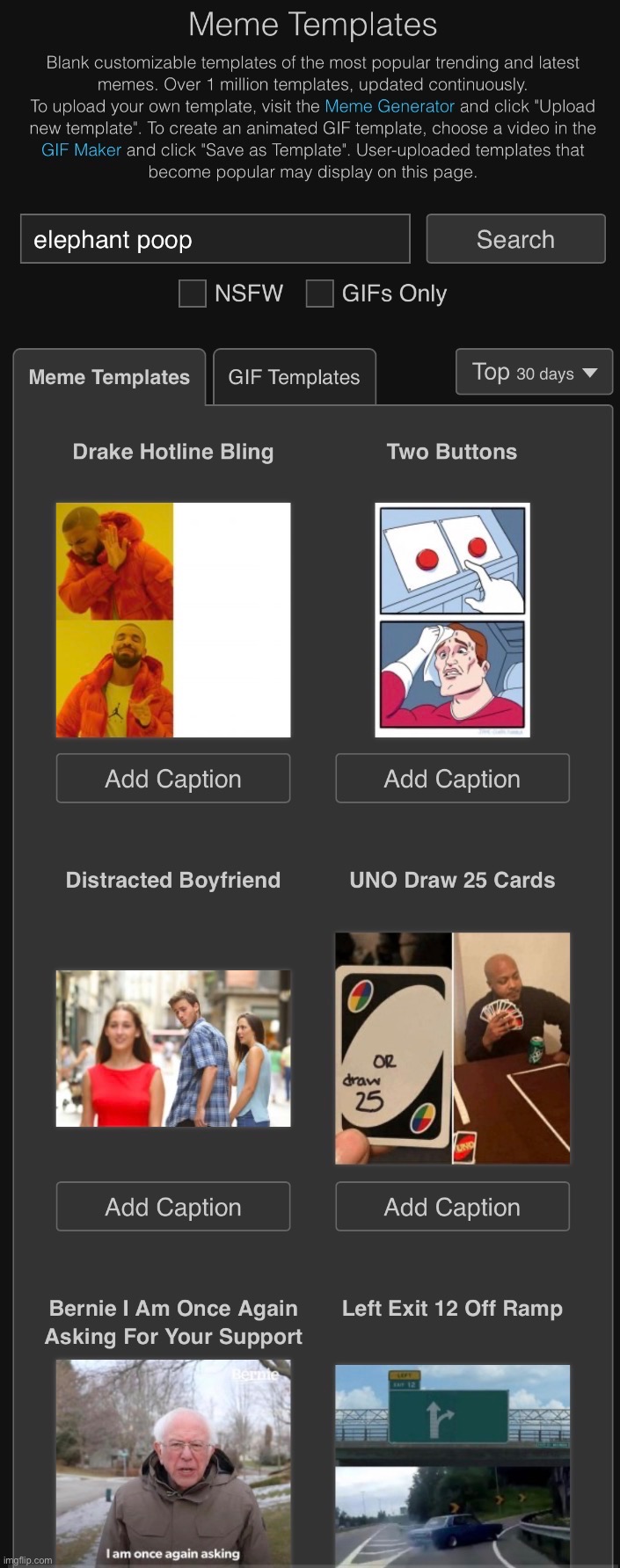Image resolution: width=620 pixels, height=1568 pixels.
Task: Hit the Search button
Action: 515,239
